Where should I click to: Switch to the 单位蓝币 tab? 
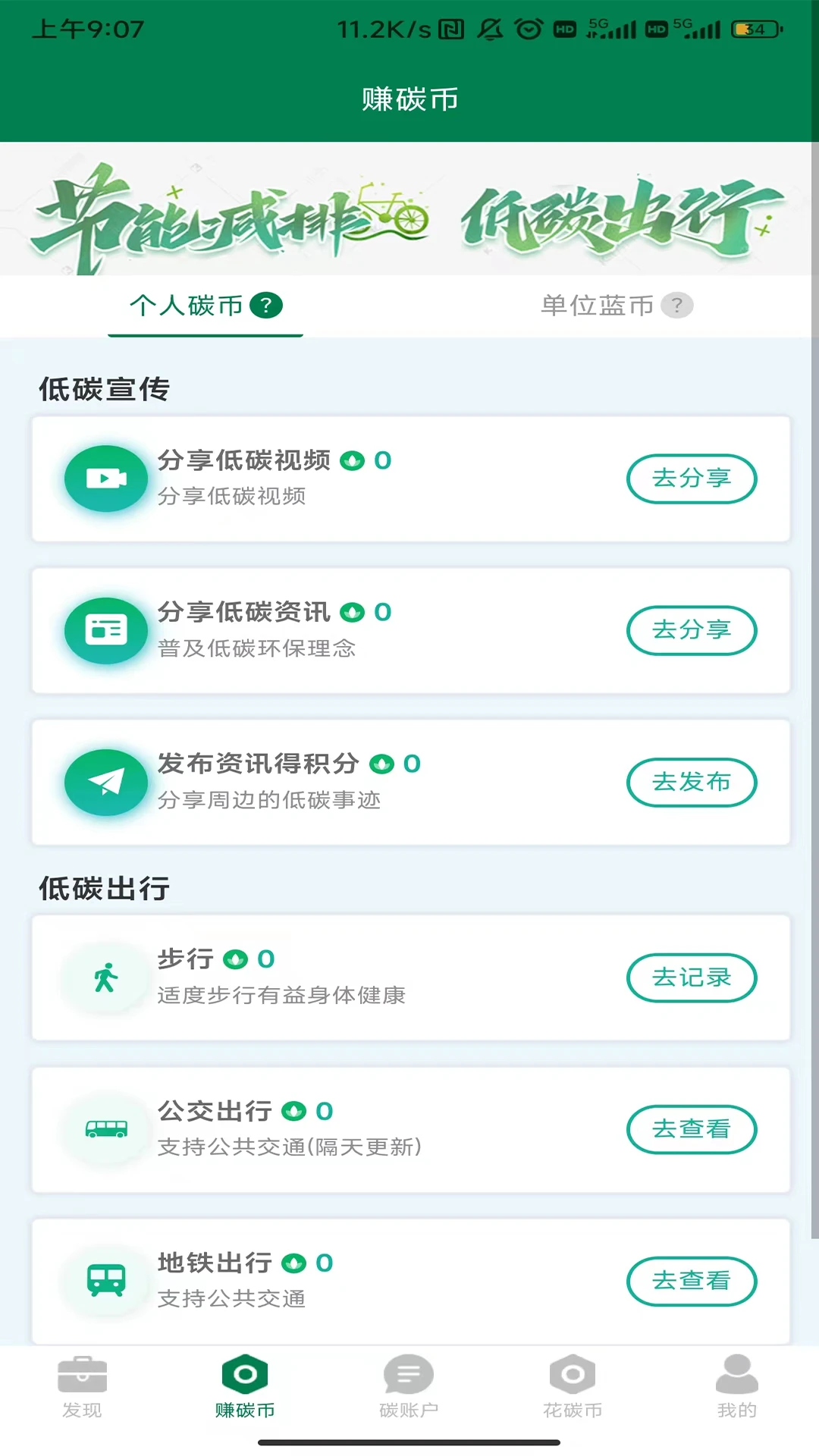[x=597, y=306]
